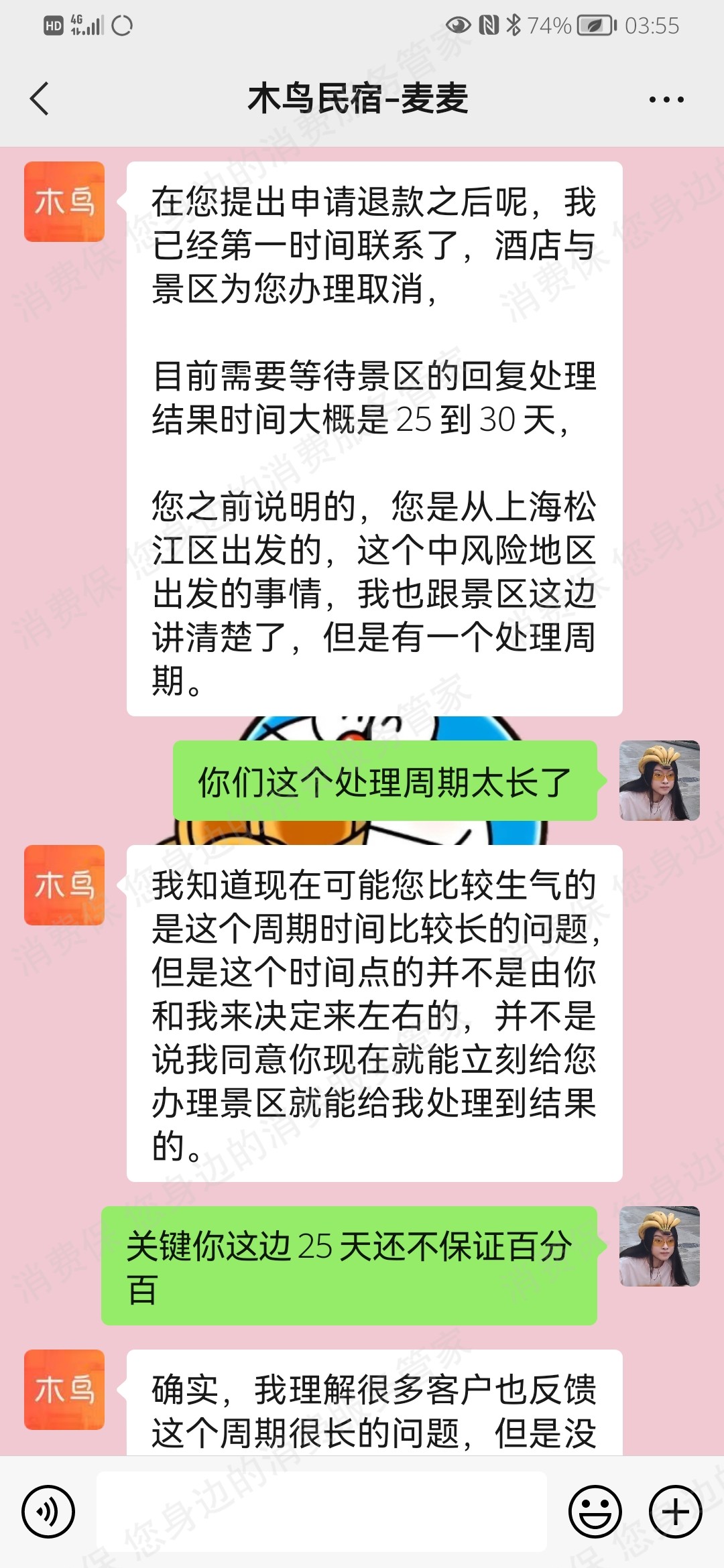The image size is (724, 1568).
Task: Switch to voice message input
Action: (48, 1512)
